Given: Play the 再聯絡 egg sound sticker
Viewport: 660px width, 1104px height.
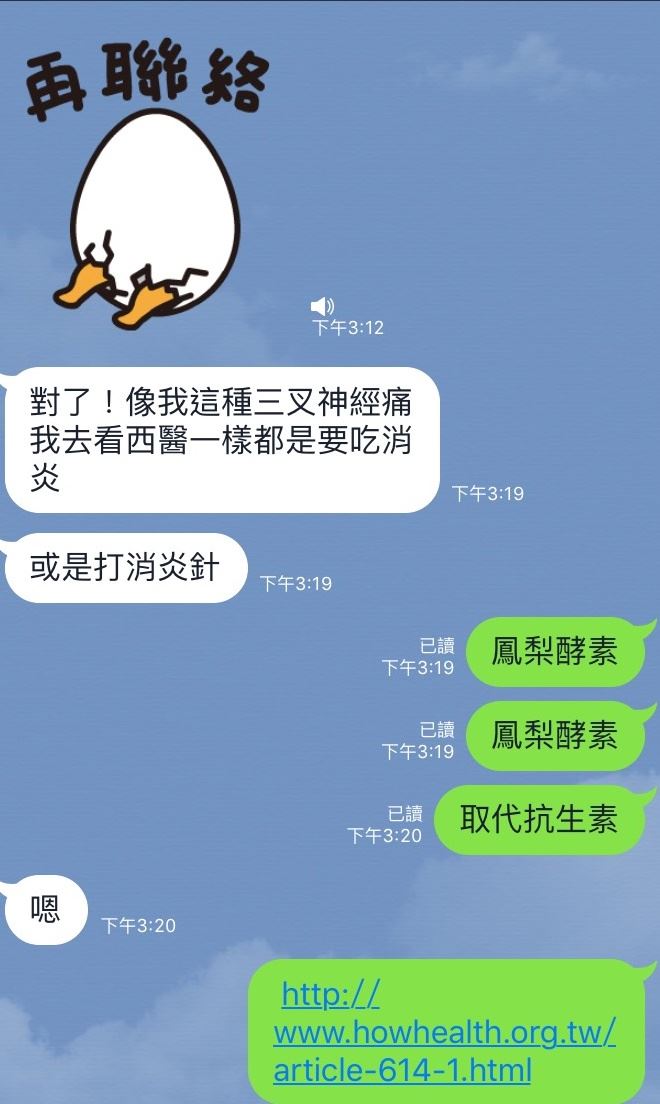Looking at the screenshot, I should point(150,200).
